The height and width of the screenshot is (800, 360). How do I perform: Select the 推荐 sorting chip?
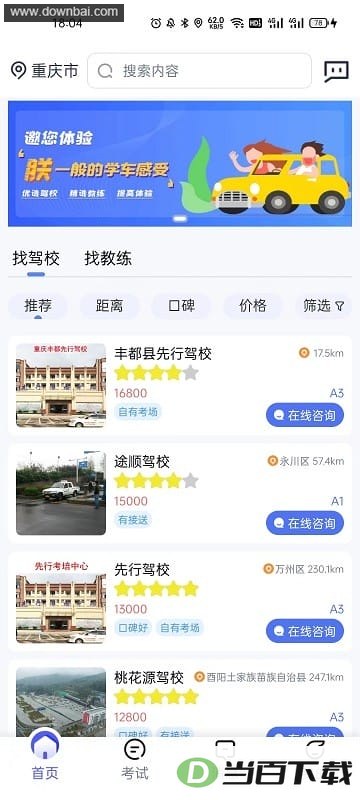(x=38, y=306)
